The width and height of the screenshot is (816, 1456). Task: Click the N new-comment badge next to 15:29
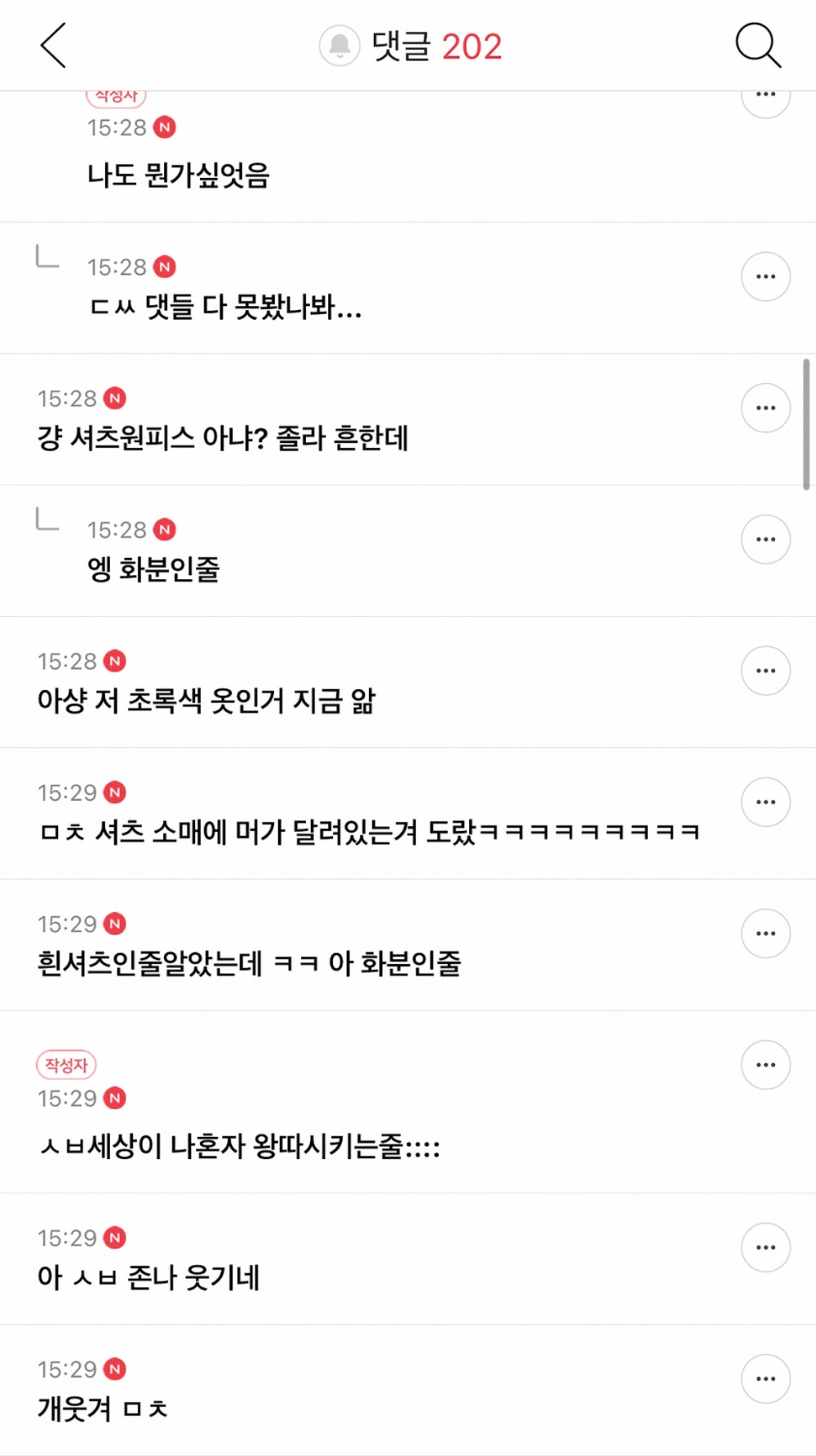click(x=116, y=792)
